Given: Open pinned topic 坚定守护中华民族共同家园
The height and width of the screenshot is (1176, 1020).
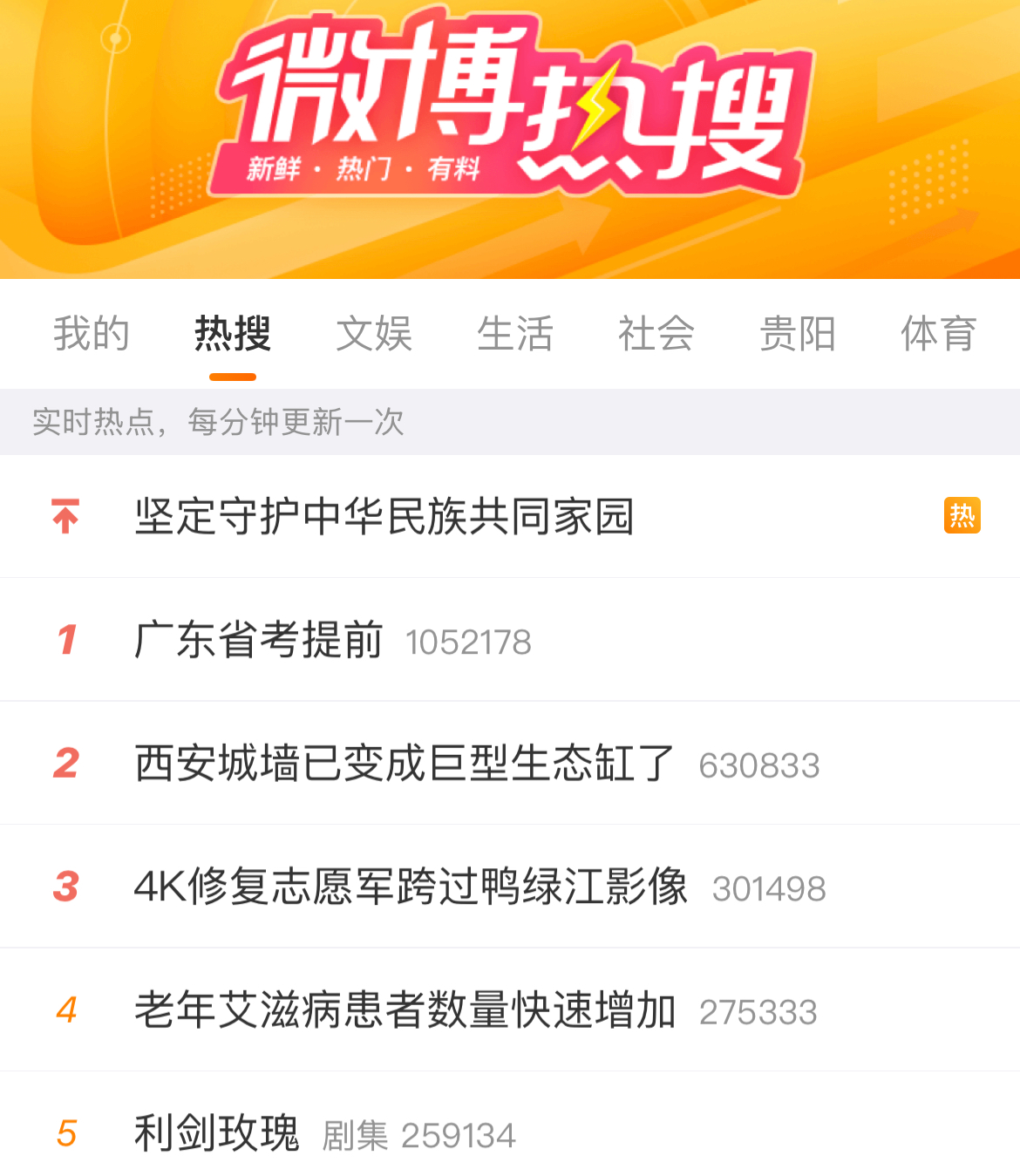Looking at the screenshot, I should [384, 516].
